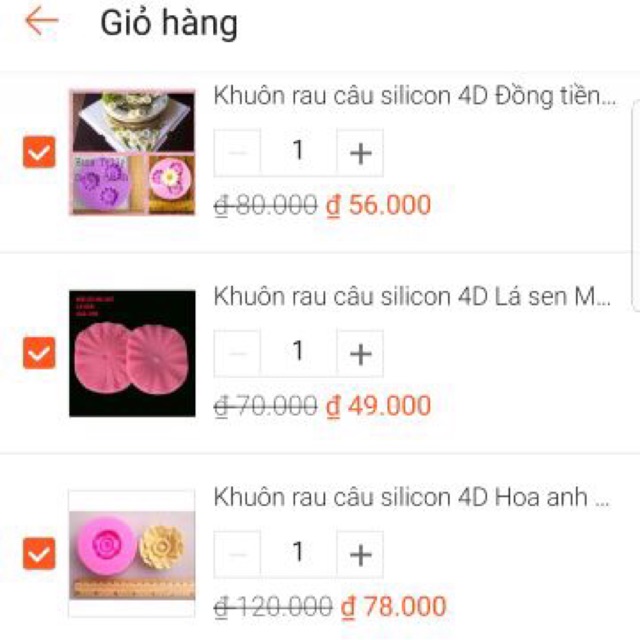Uncheck the Lá sen mold item

(x=39, y=352)
